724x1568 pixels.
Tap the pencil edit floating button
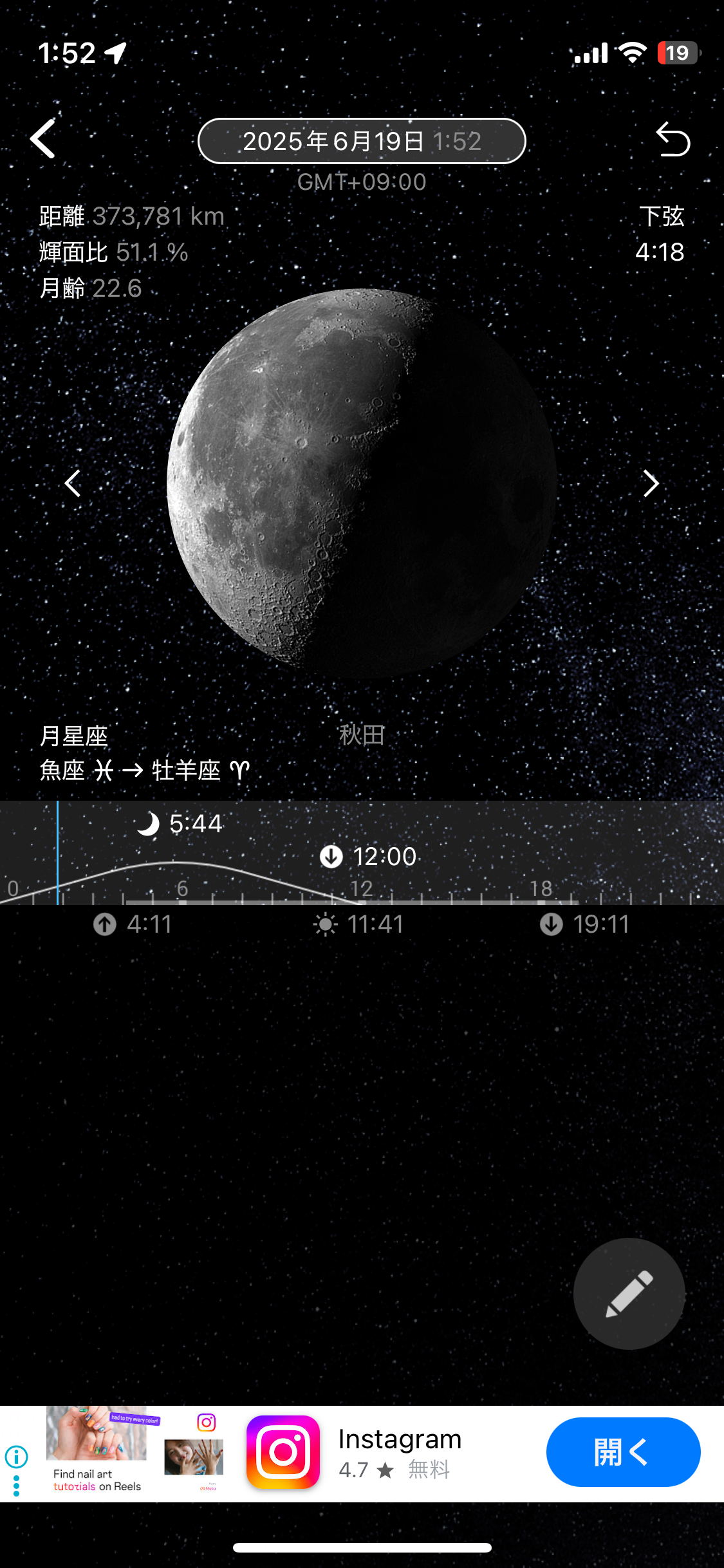(x=629, y=1293)
